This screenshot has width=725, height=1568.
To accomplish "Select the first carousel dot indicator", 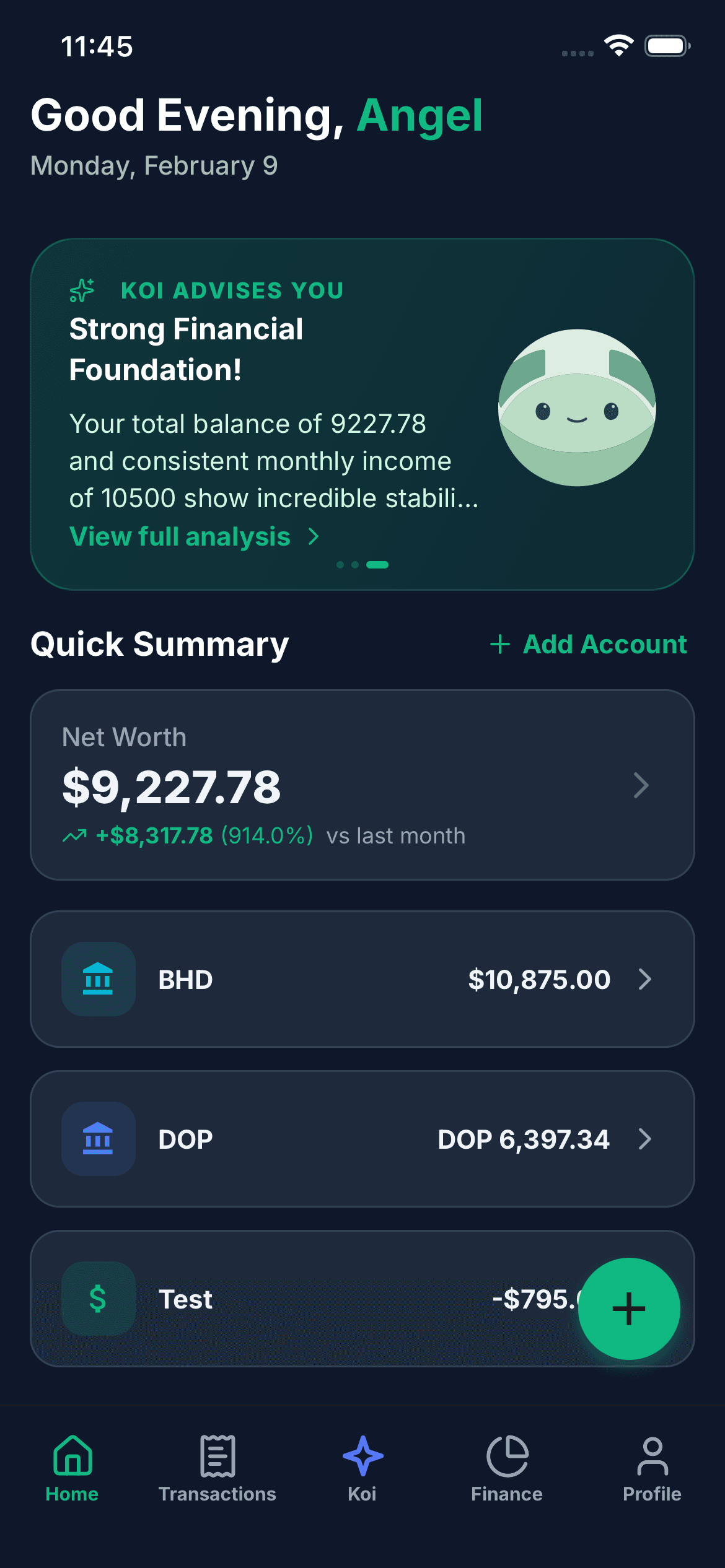I will pyautogui.click(x=340, y=564).
